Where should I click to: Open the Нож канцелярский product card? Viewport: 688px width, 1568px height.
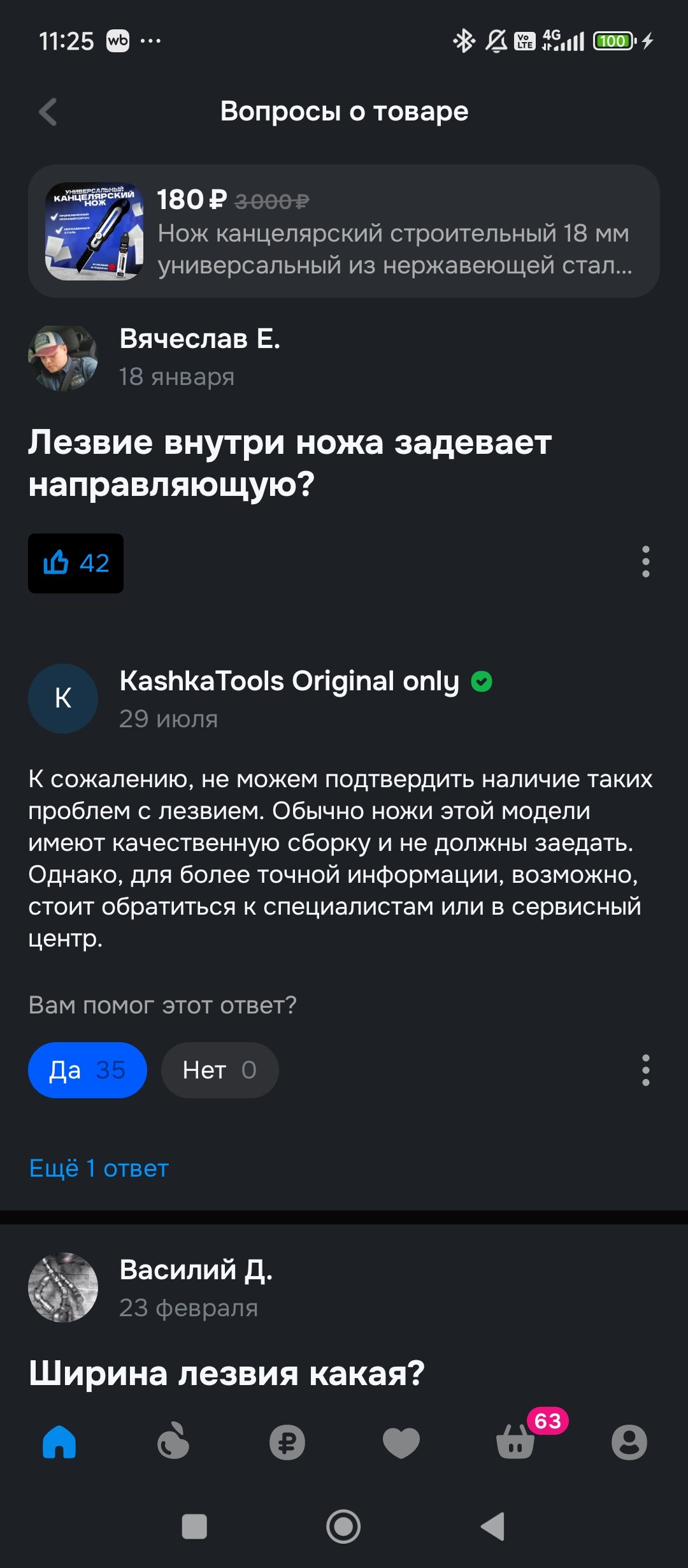coord(344,231)
